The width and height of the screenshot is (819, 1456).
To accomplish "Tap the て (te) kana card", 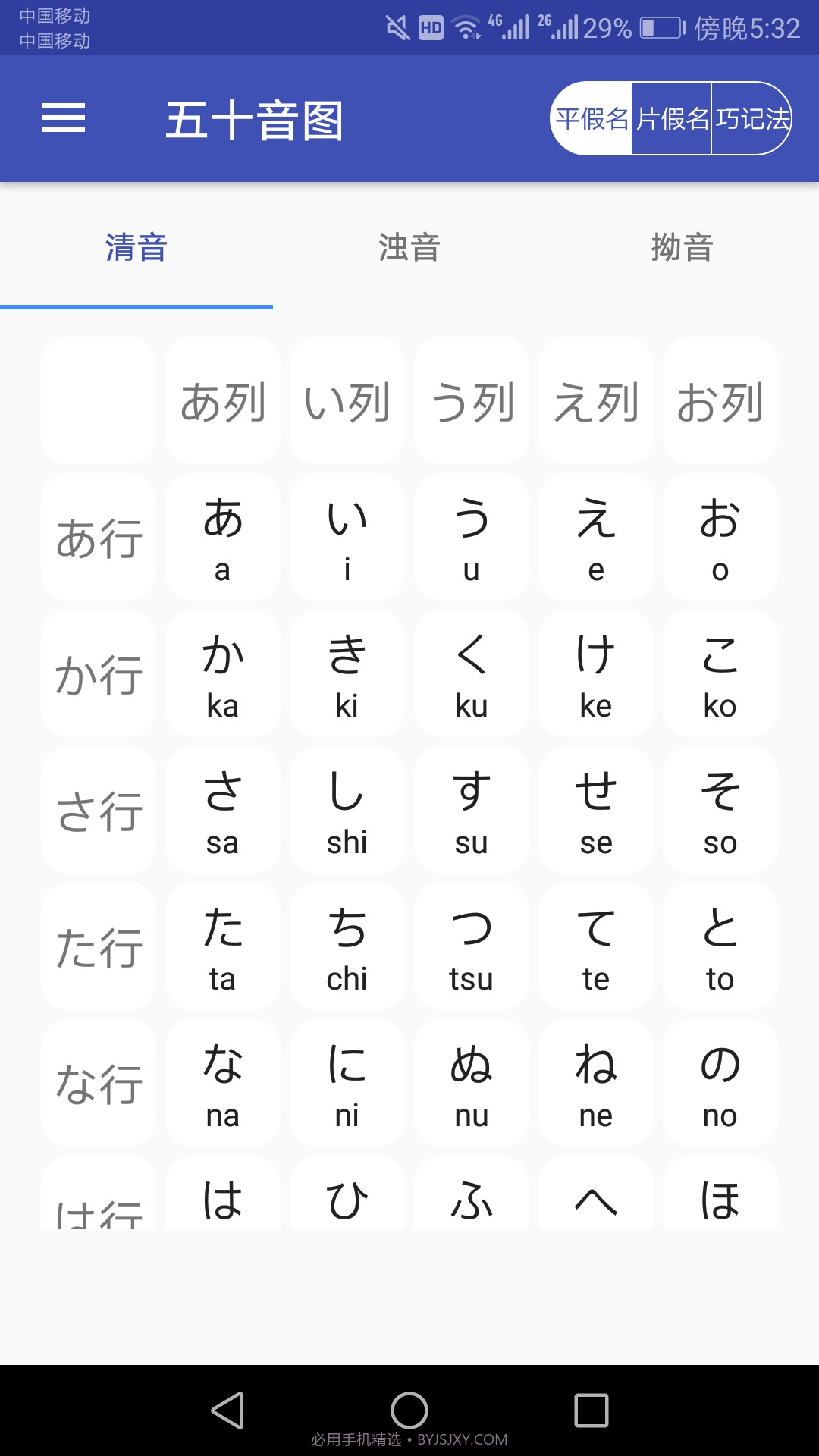I will tap(595, 946).
